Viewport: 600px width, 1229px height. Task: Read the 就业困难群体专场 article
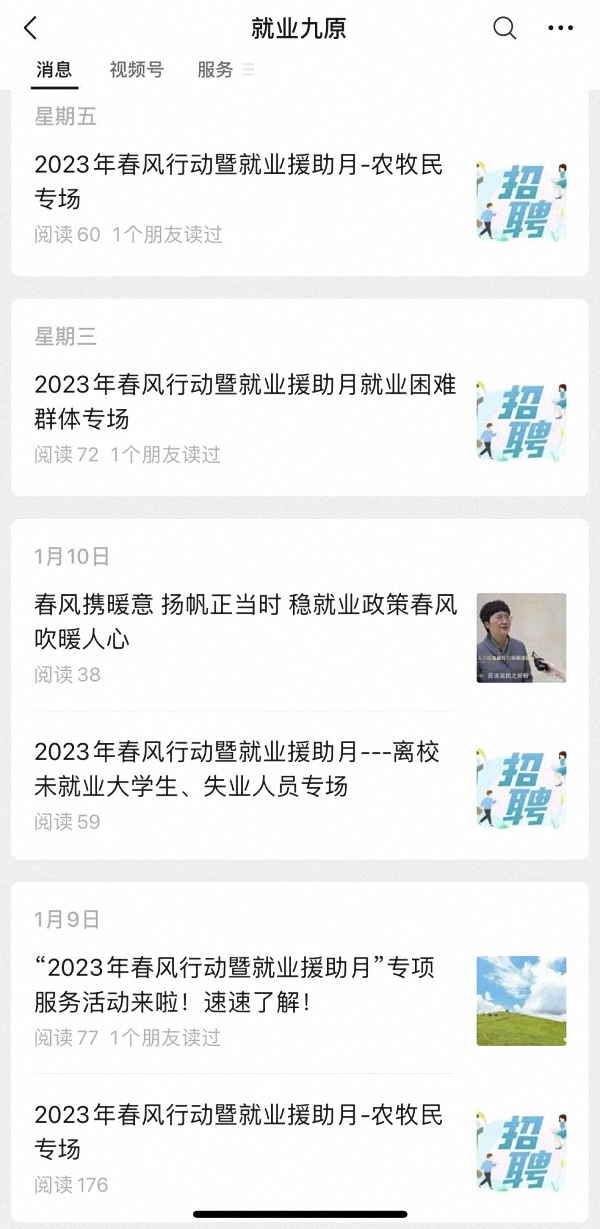[x=245, y=402]
